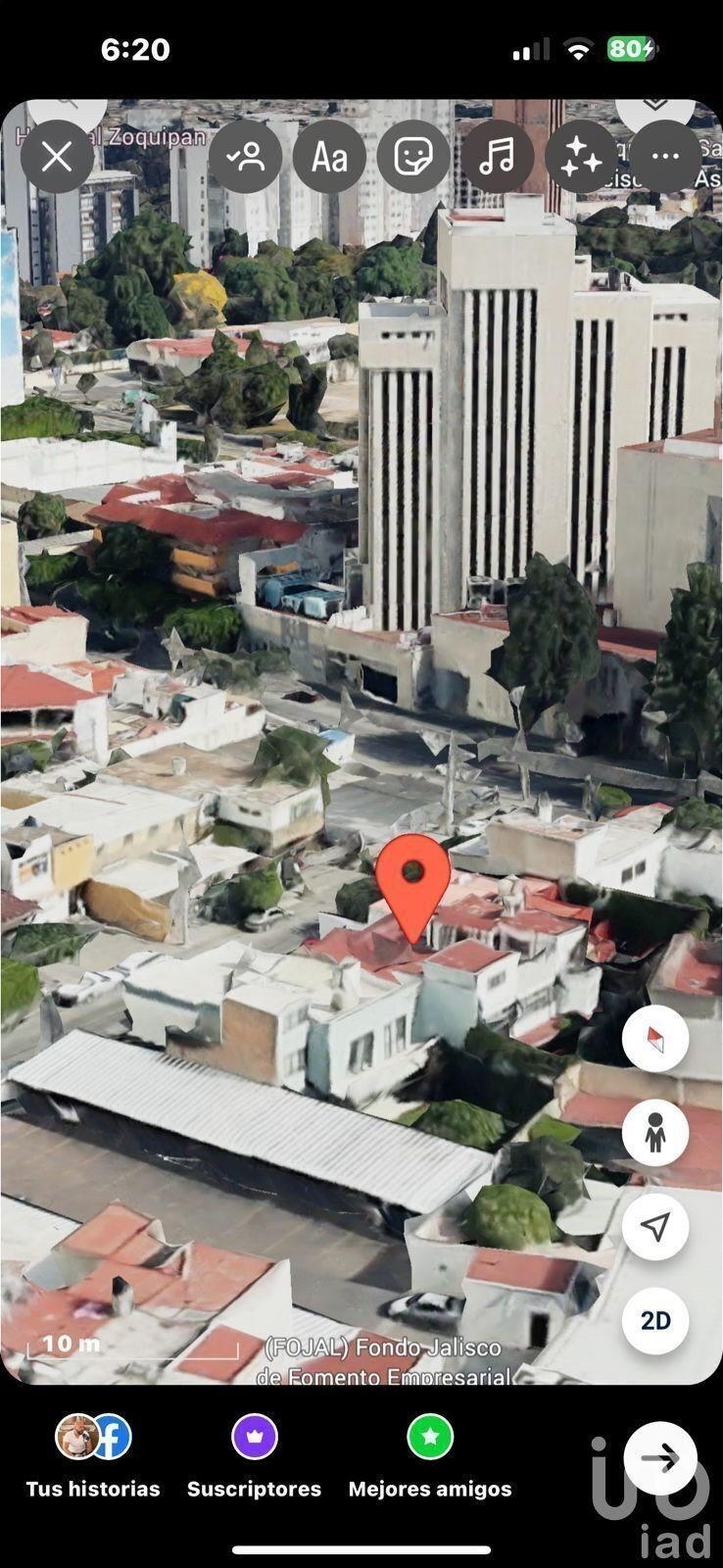Share to Tus historias

click(x=93, y=1457)
